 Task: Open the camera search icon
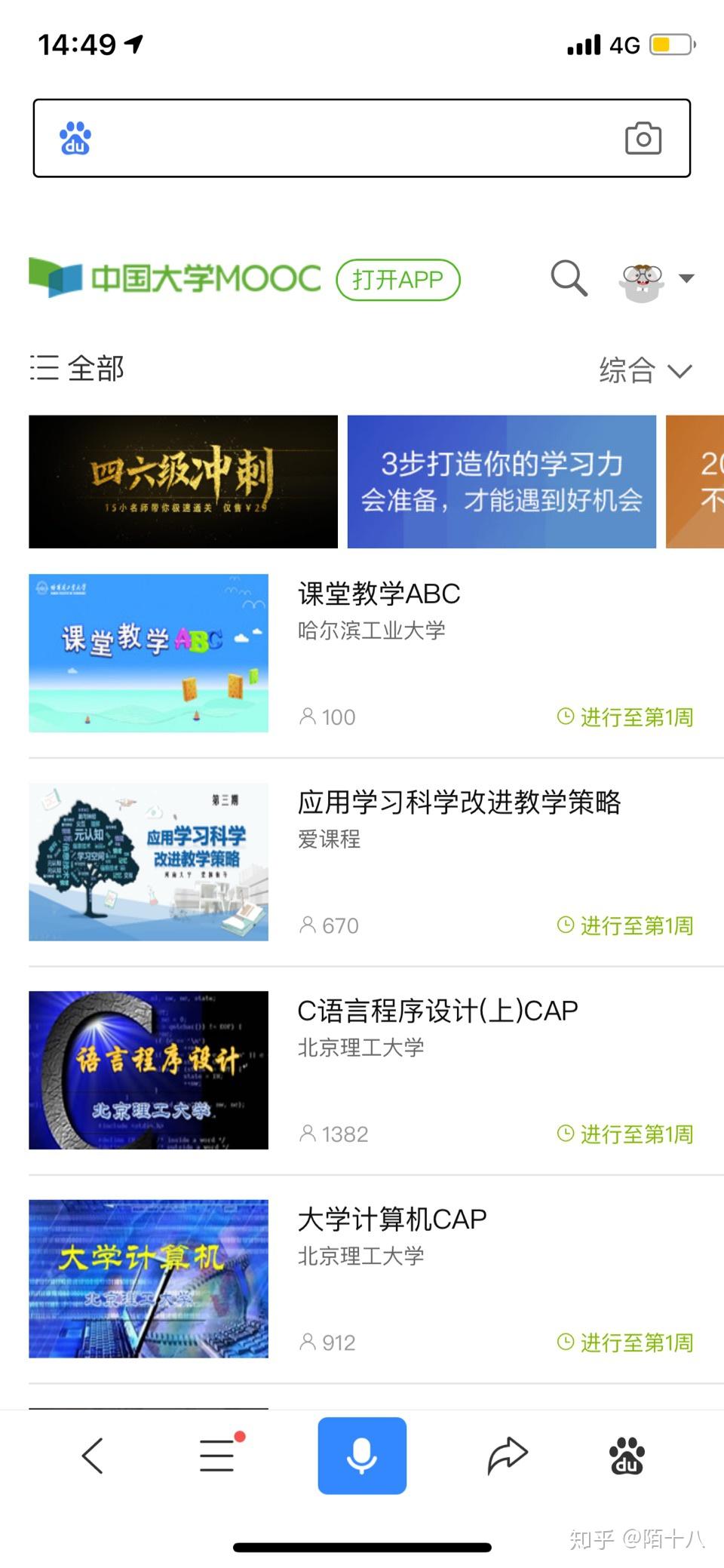tap(643, 138)
